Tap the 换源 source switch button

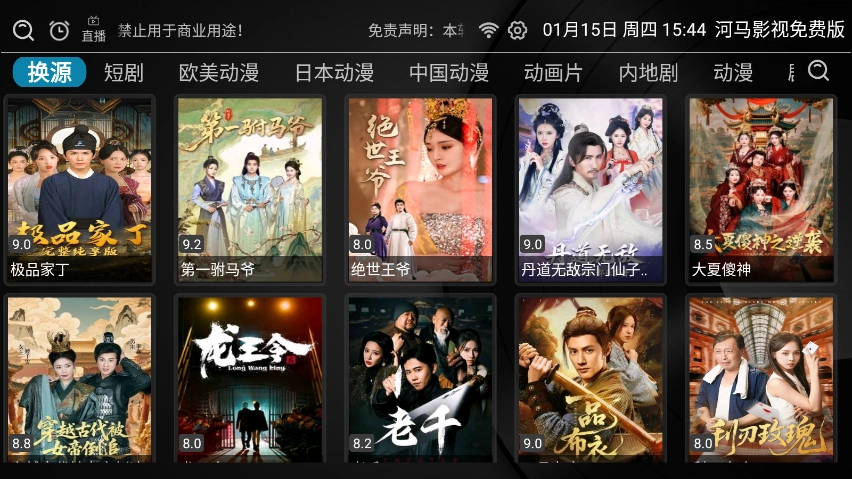tap(50, 72)
